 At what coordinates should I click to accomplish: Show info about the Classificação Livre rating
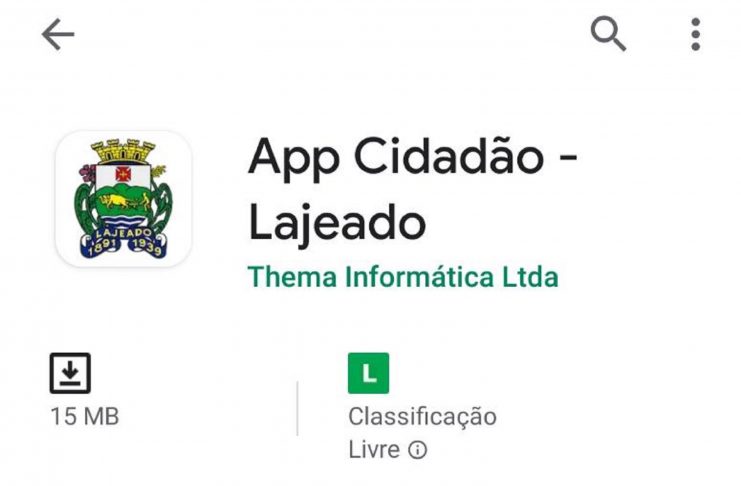(418, 450)
